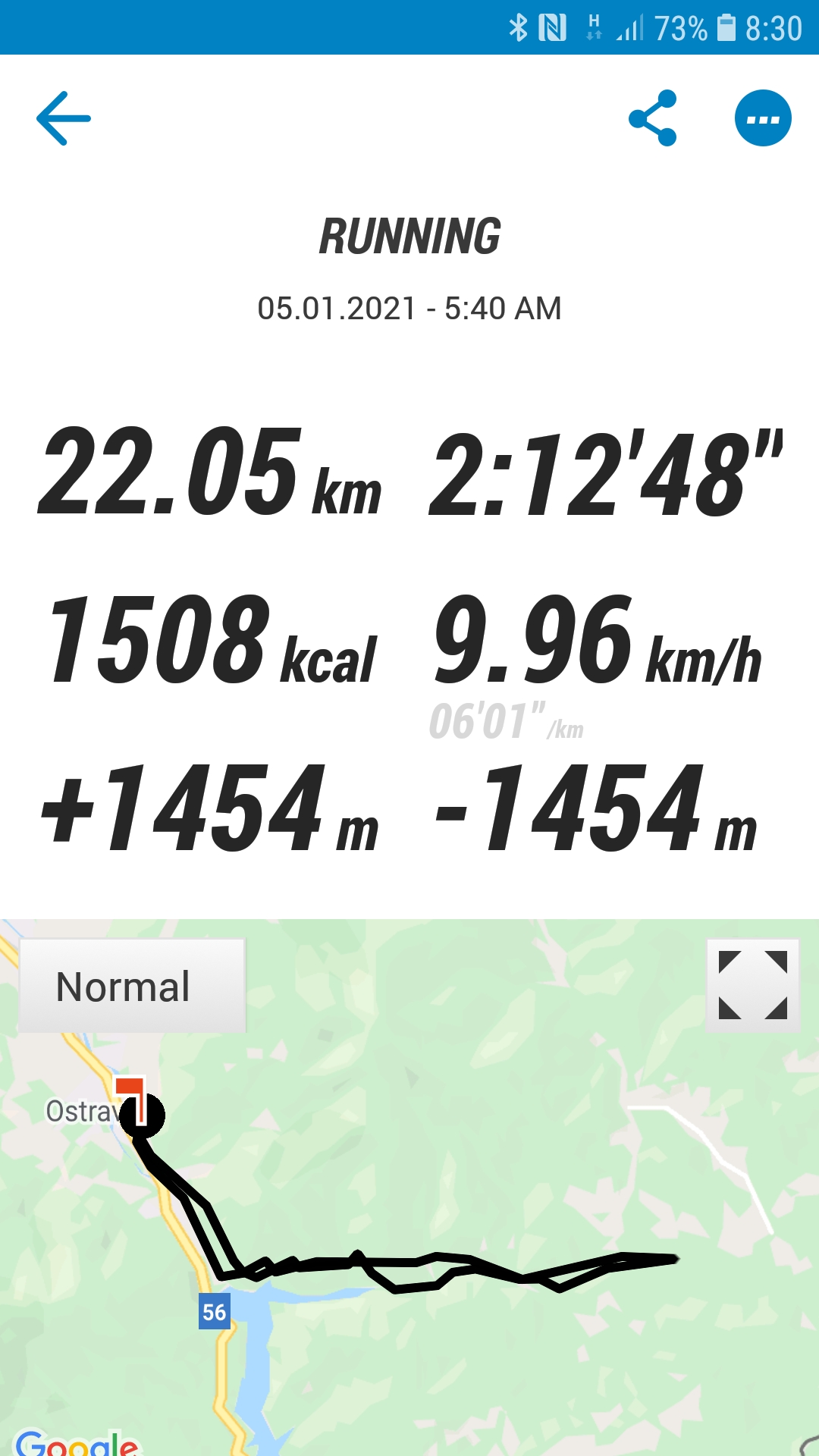Go back using the arrow icon
Viewport: 819px width, 1456px height.
click(64, 118)
